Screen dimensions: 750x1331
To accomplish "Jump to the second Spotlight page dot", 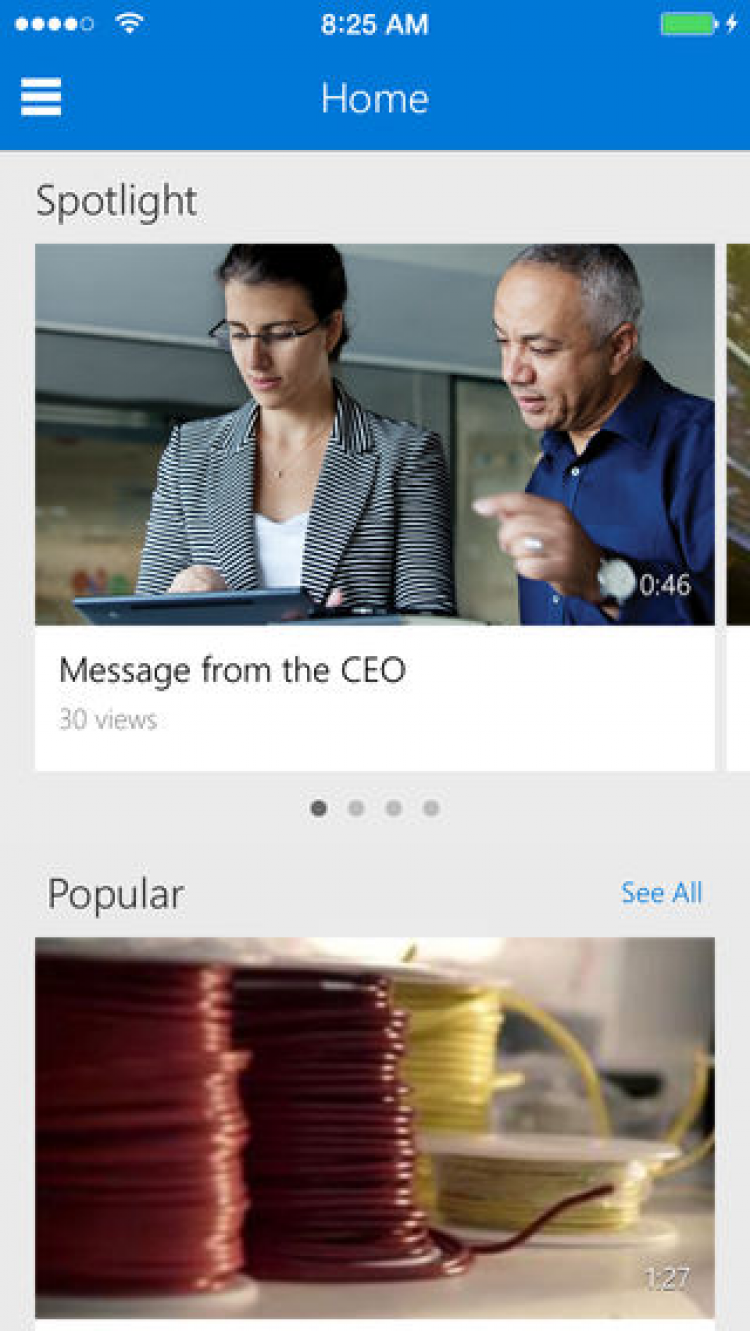I will [356, 809].
